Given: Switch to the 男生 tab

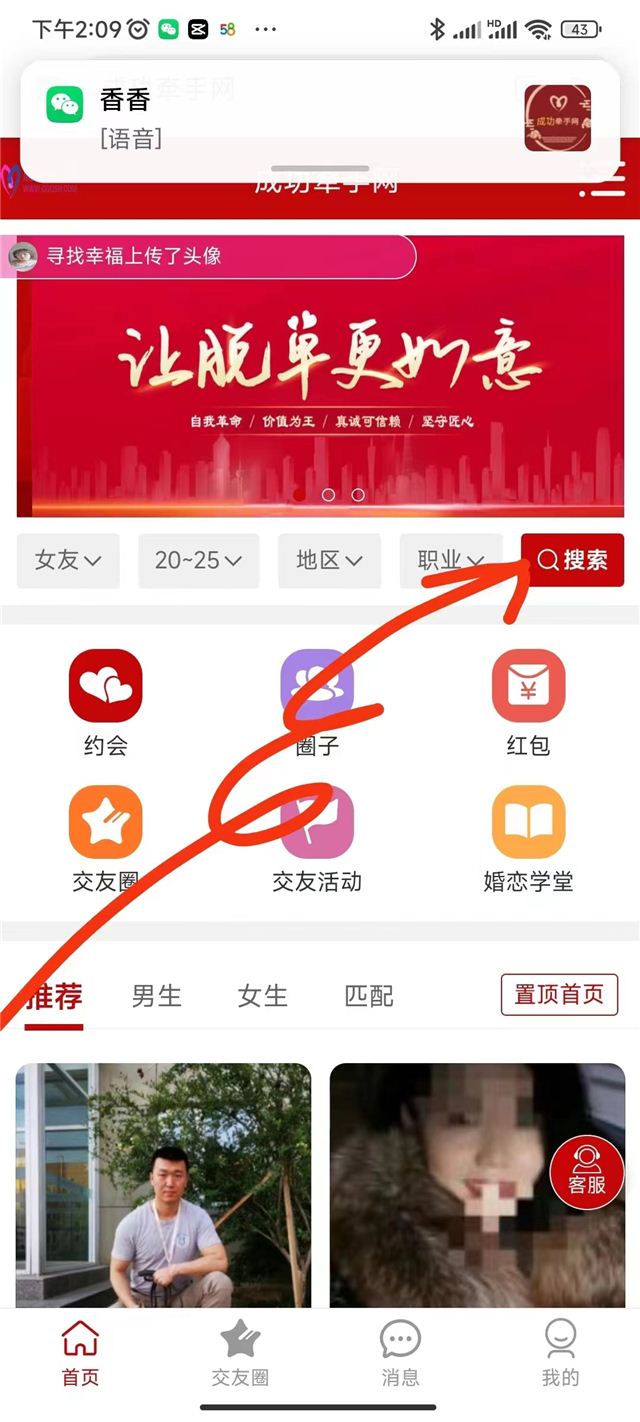Looking at the screenshot, I should coord(157,996).
